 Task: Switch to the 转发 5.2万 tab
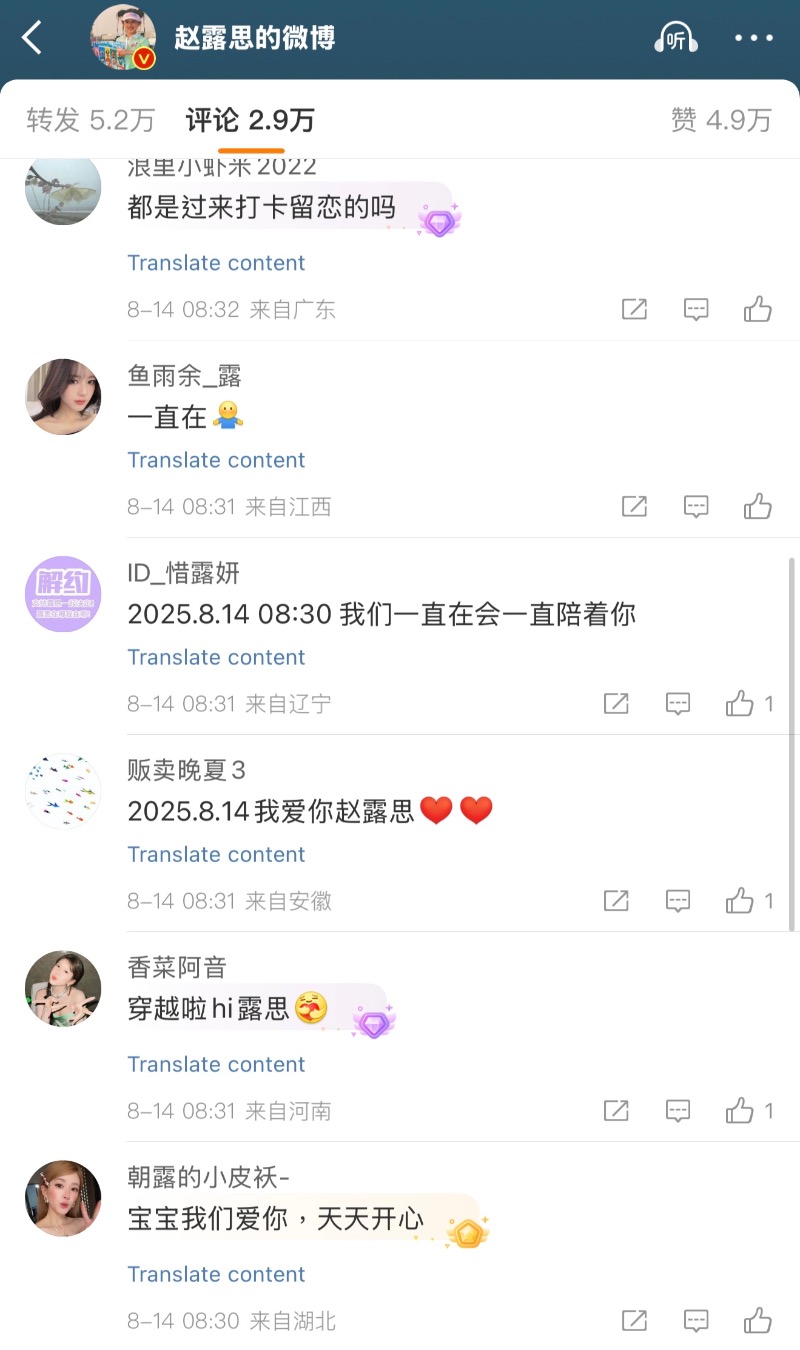click(91, 121)
